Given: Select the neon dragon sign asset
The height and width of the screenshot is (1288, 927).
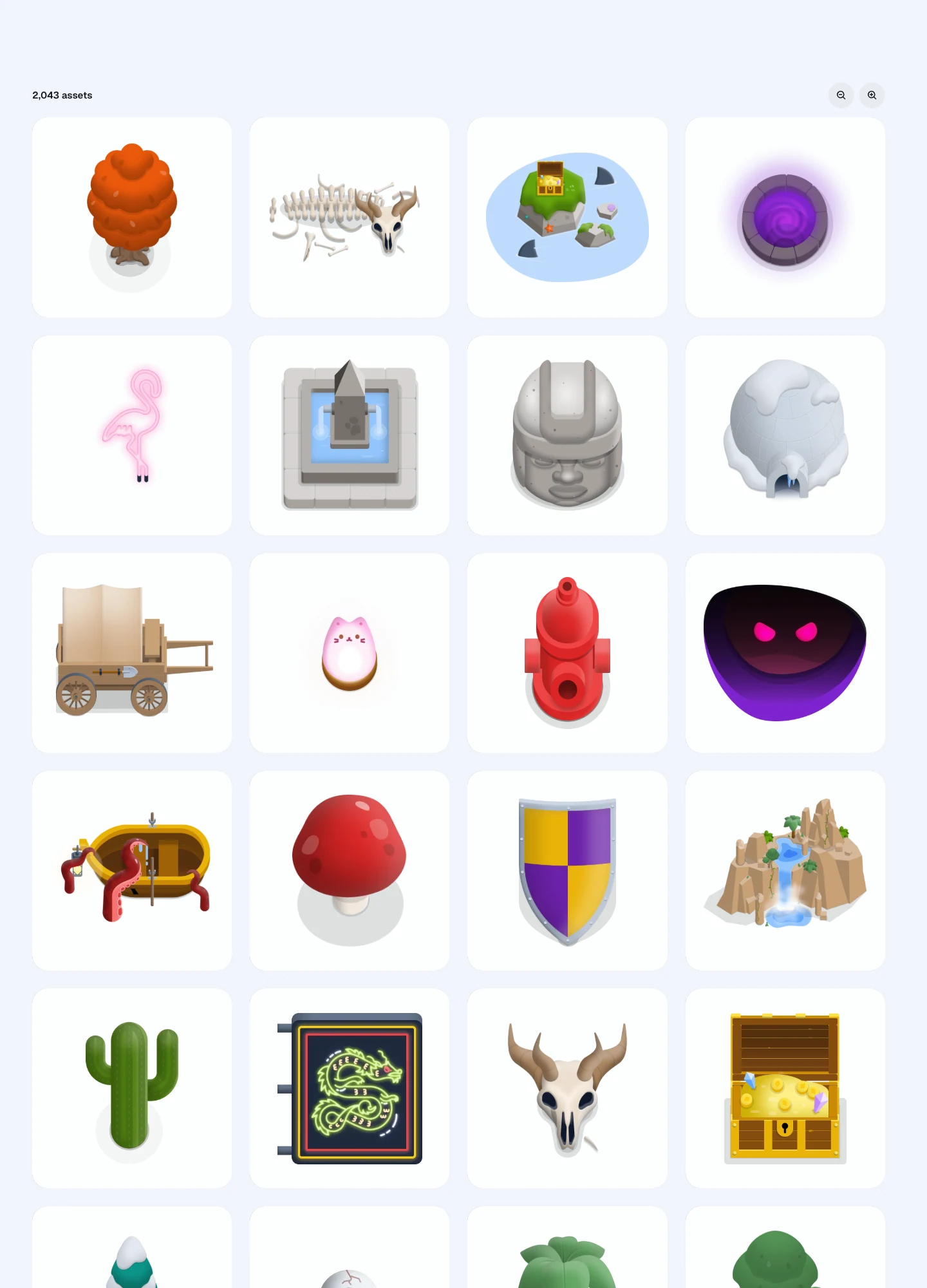Looking at the screenshot, I should pyautogui.click(x=350, y=1088).
